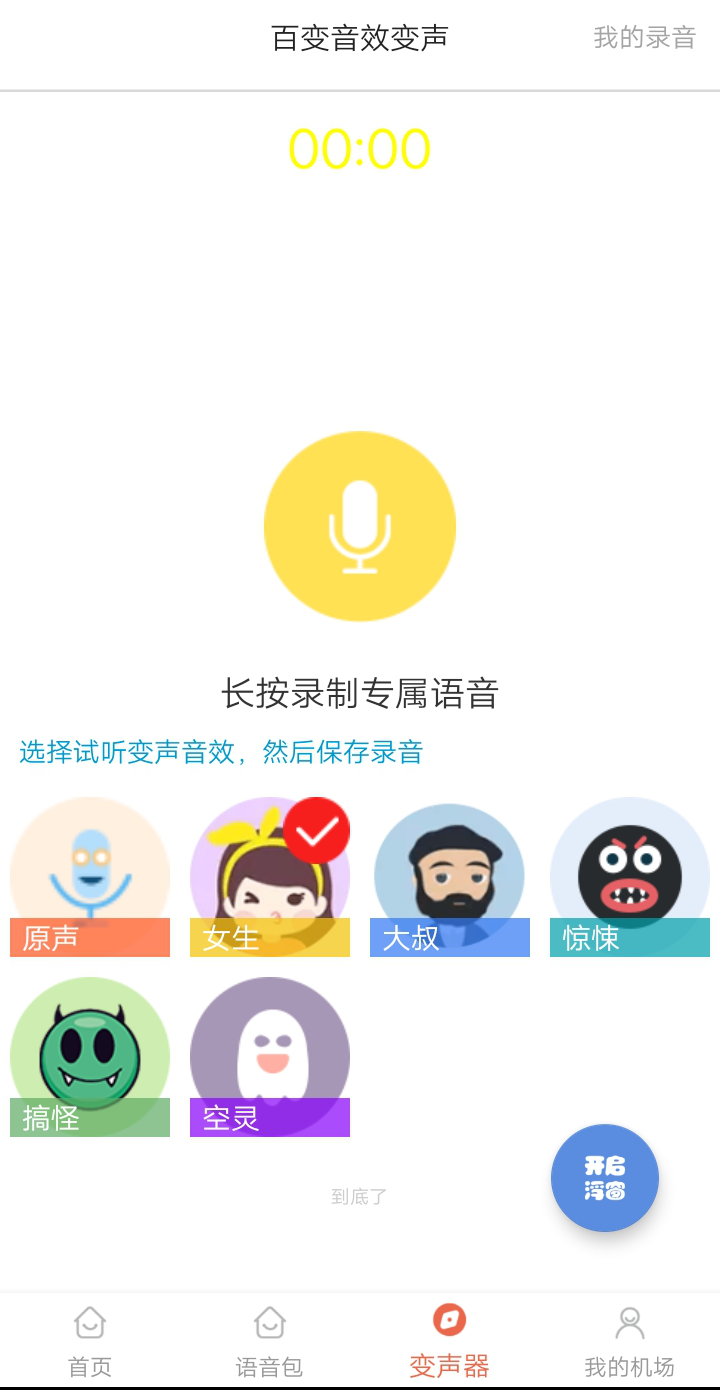Image resolution: width=720 pixels, height=1390 pixels.
Task: Choose the 空灵 voice effect
Action: point(270,1057)
